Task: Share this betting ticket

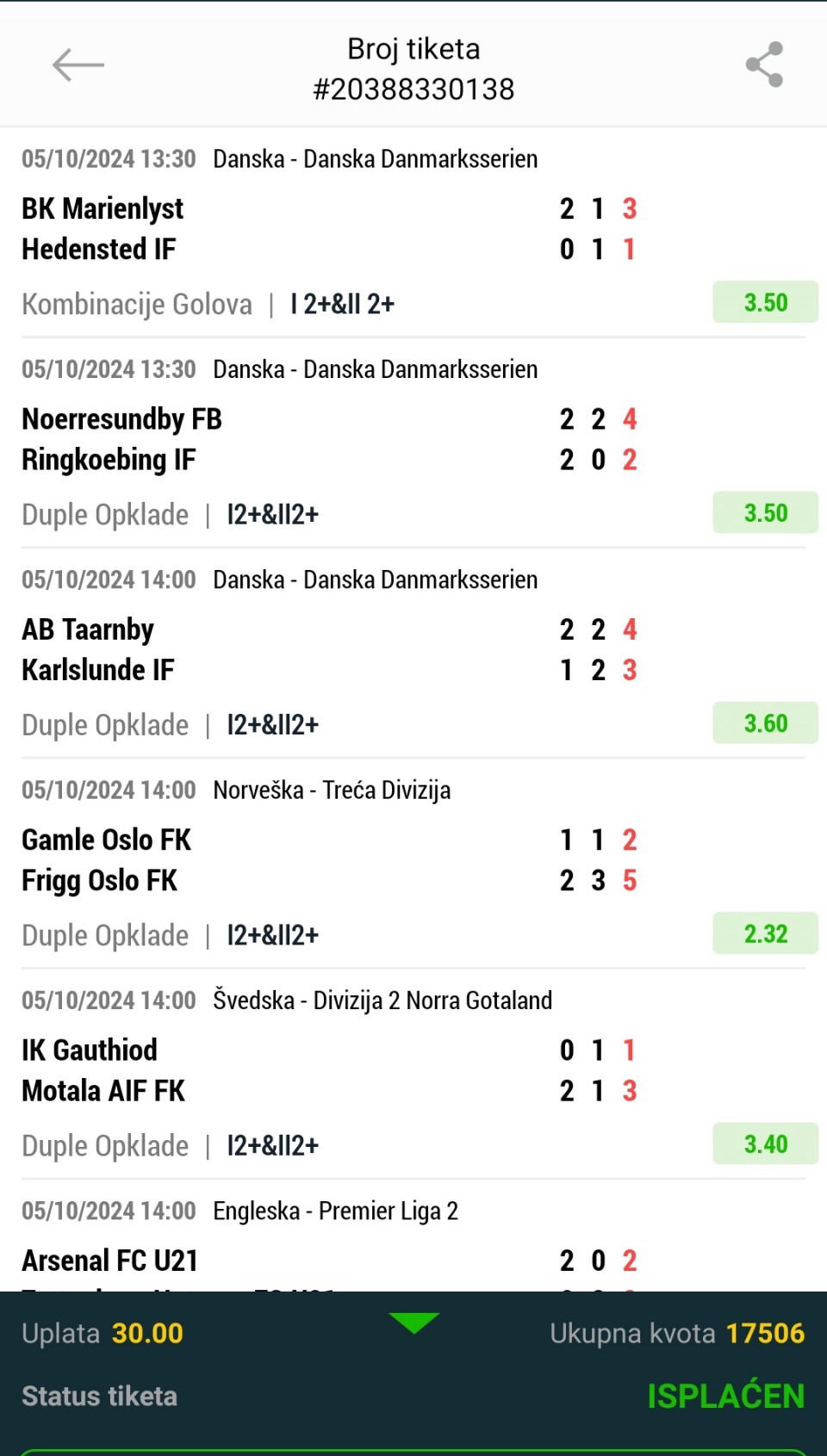Action: [764, 65]
